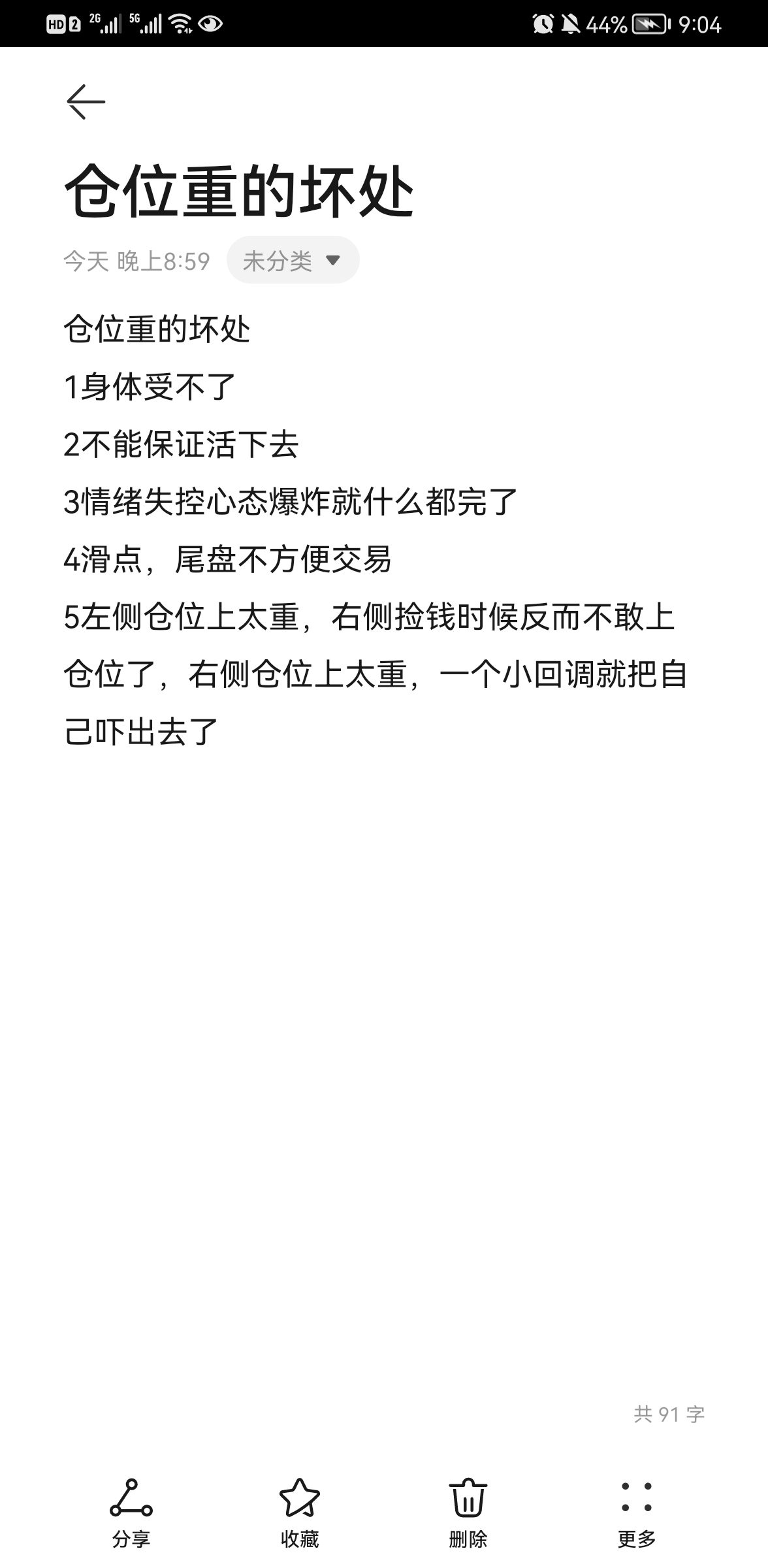Open the 更多 options menu
This screenshot has width=768, height=1568.
point(636,1509)
